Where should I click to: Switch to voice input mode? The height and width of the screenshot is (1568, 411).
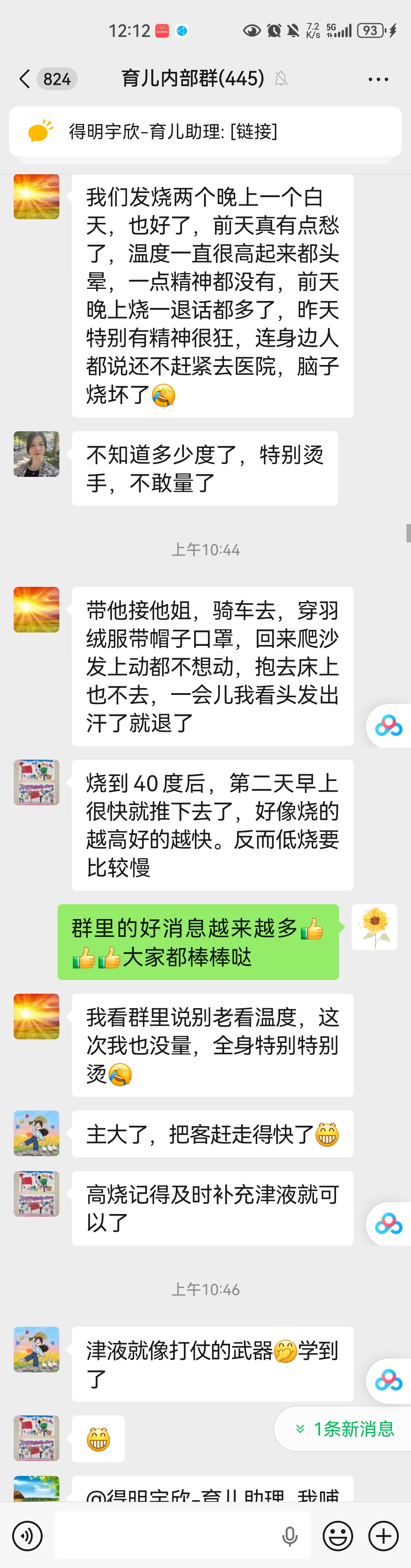coord(27,1536)
